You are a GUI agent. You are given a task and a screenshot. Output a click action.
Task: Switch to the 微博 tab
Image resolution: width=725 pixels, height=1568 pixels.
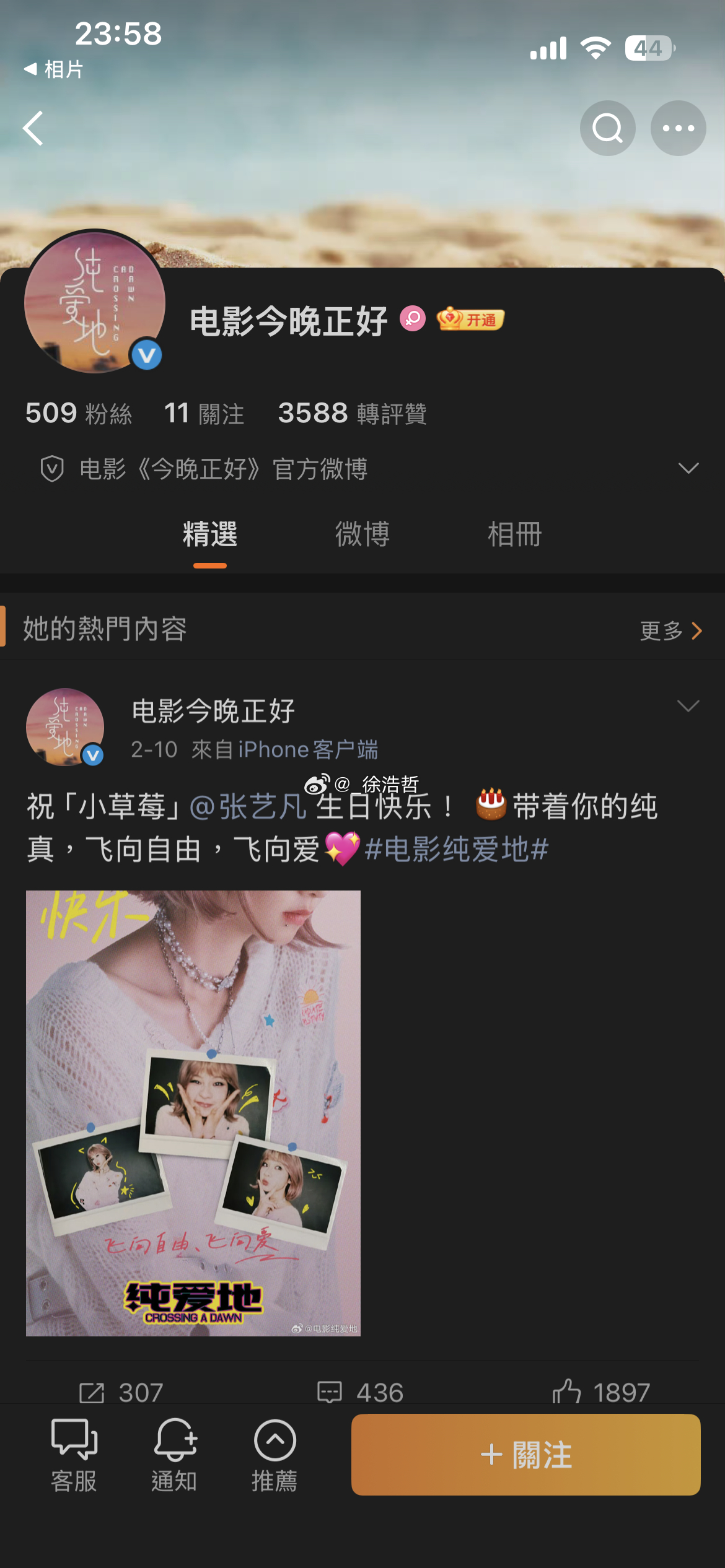click(362, 535)
